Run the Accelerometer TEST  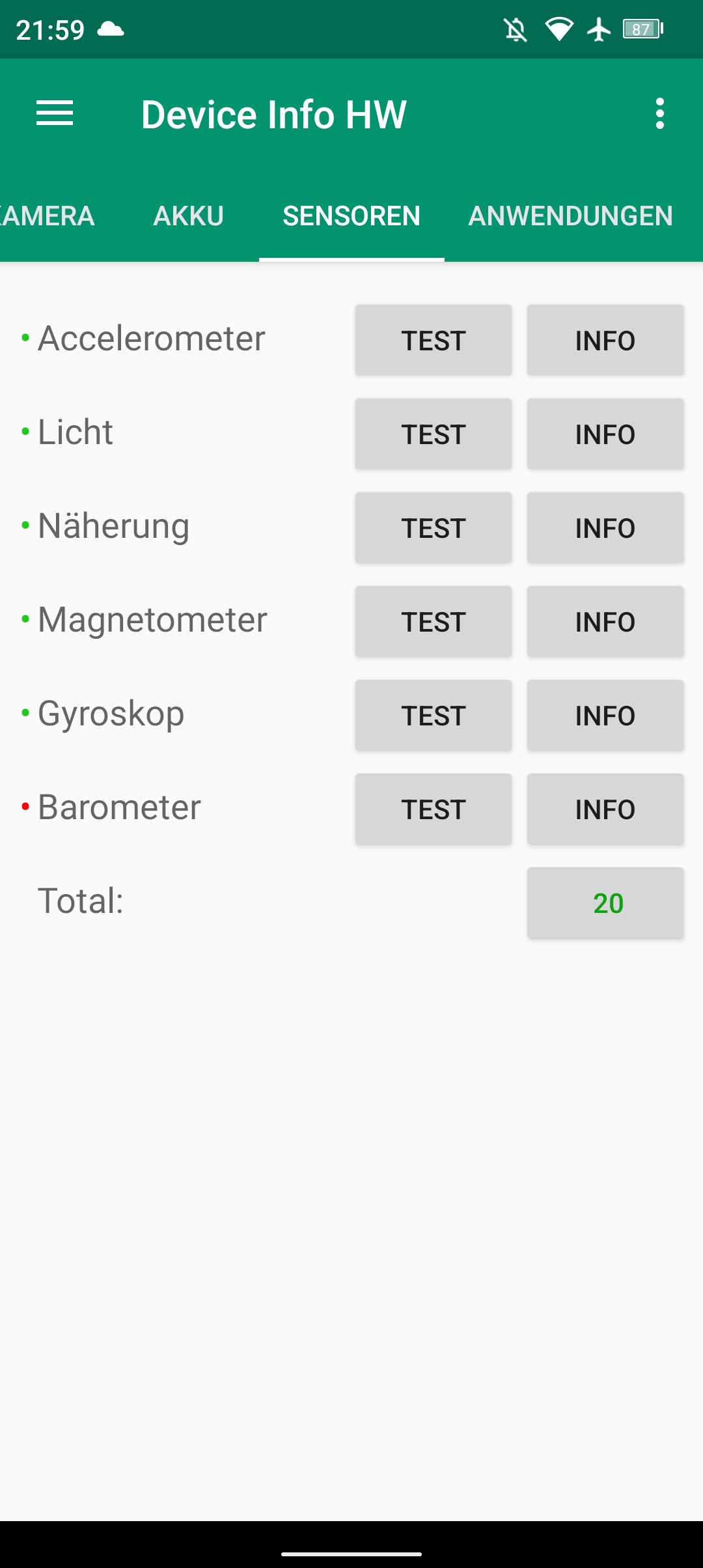pos(434,340)
